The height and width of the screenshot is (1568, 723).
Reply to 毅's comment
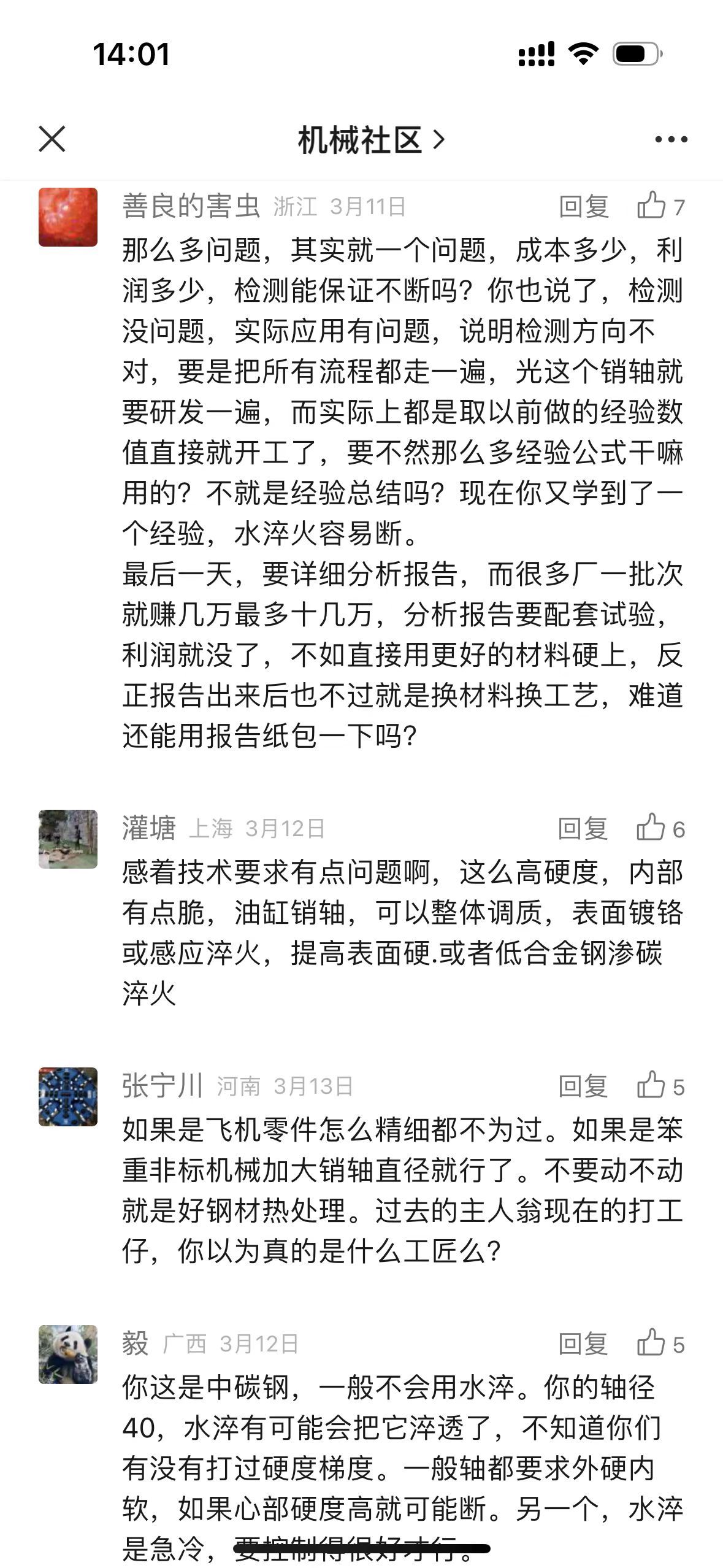click(583, 1343)
